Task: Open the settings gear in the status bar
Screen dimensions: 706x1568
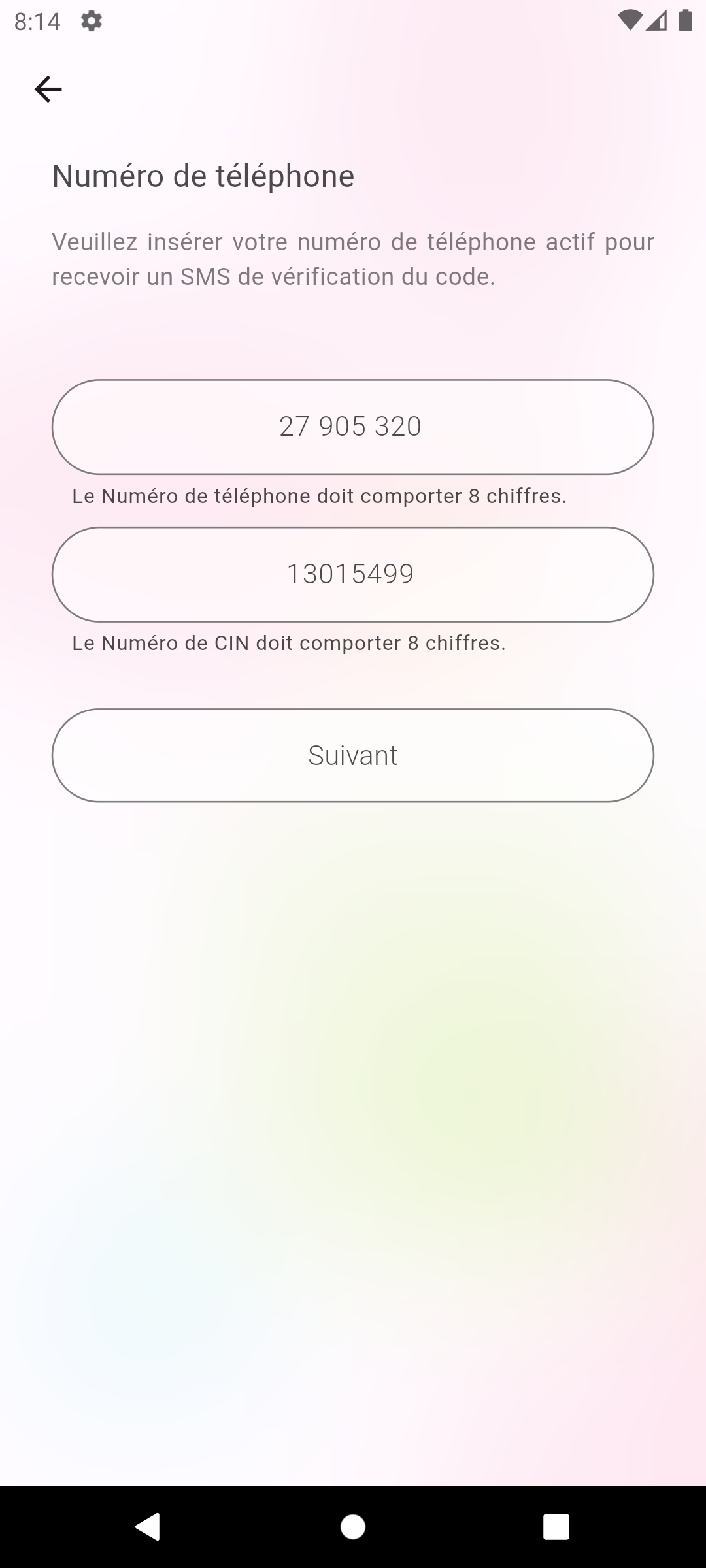Action: click(x=92, y=22)
